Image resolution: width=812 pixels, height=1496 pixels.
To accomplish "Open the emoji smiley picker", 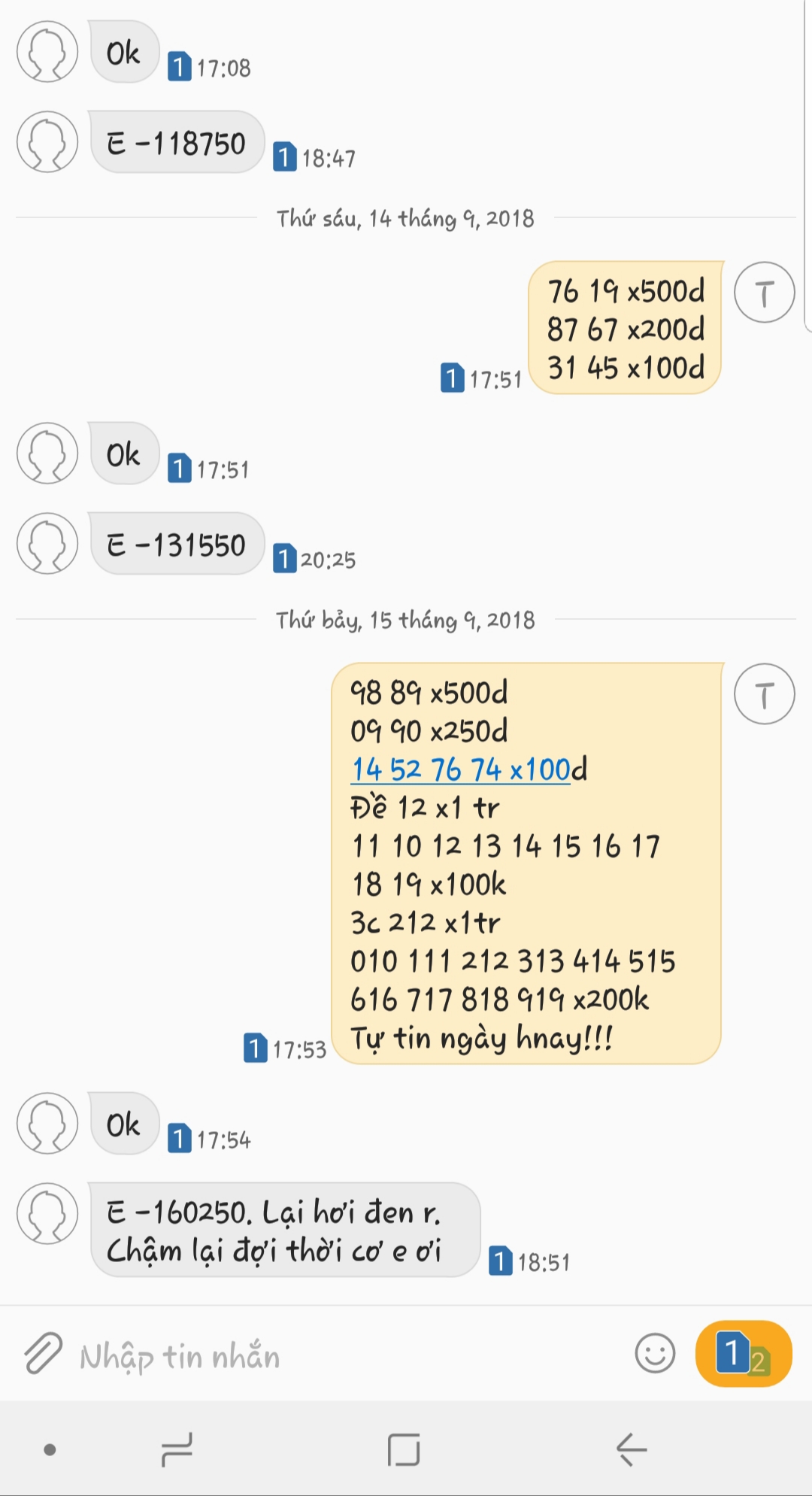I will tap(655, 1353).
